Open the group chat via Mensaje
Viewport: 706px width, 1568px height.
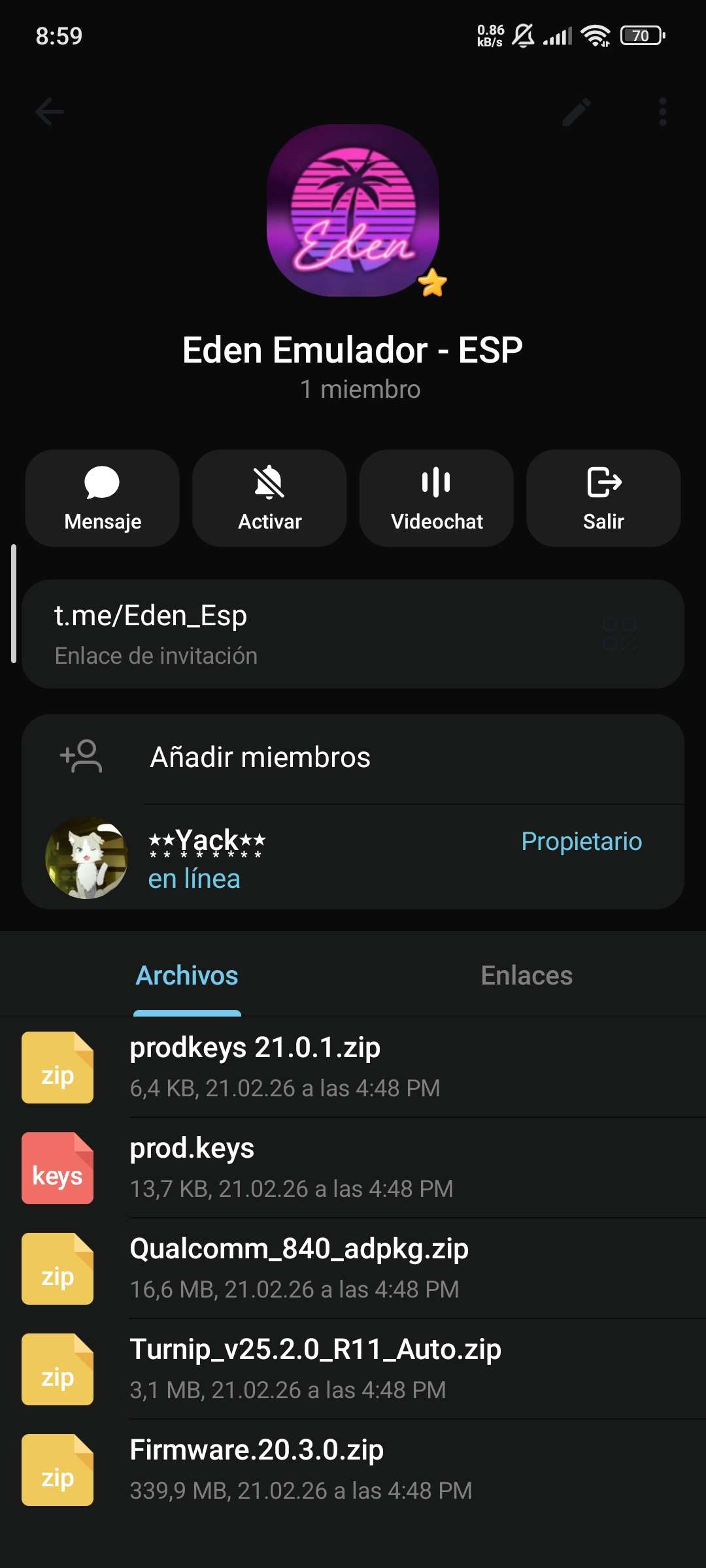103,498
